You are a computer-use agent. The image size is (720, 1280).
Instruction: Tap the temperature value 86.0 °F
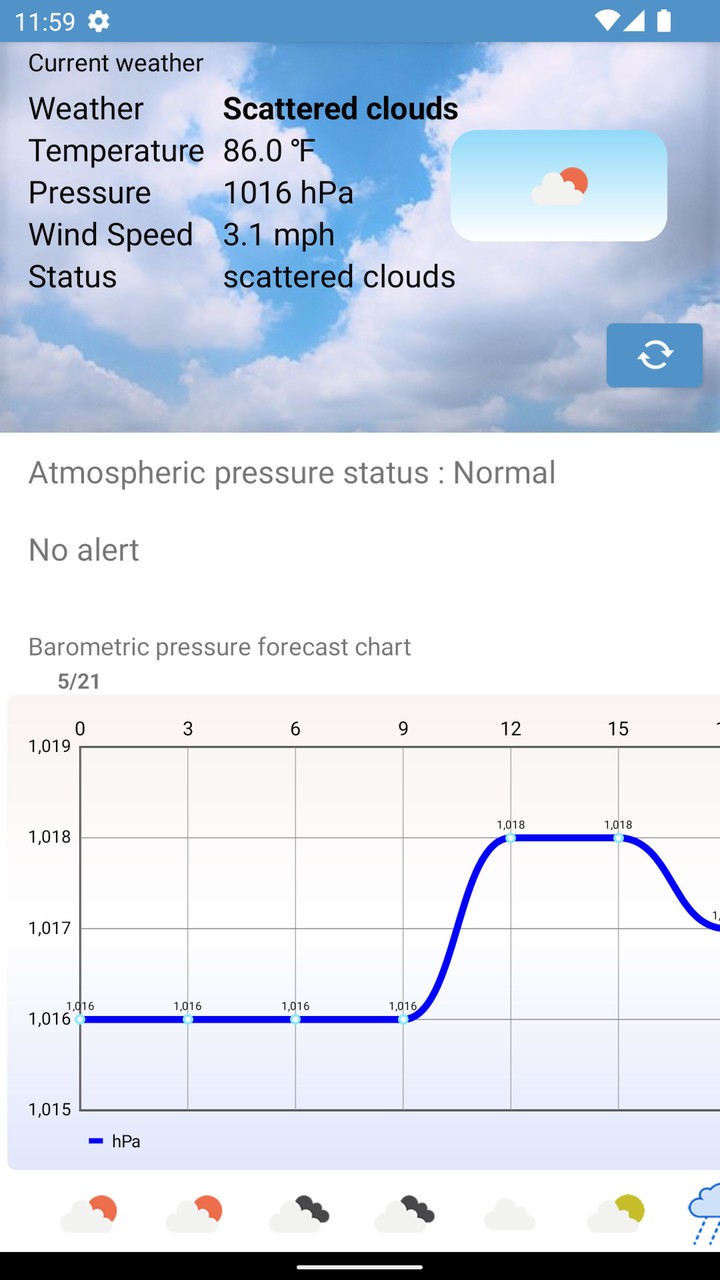click(x=268, y=150)
